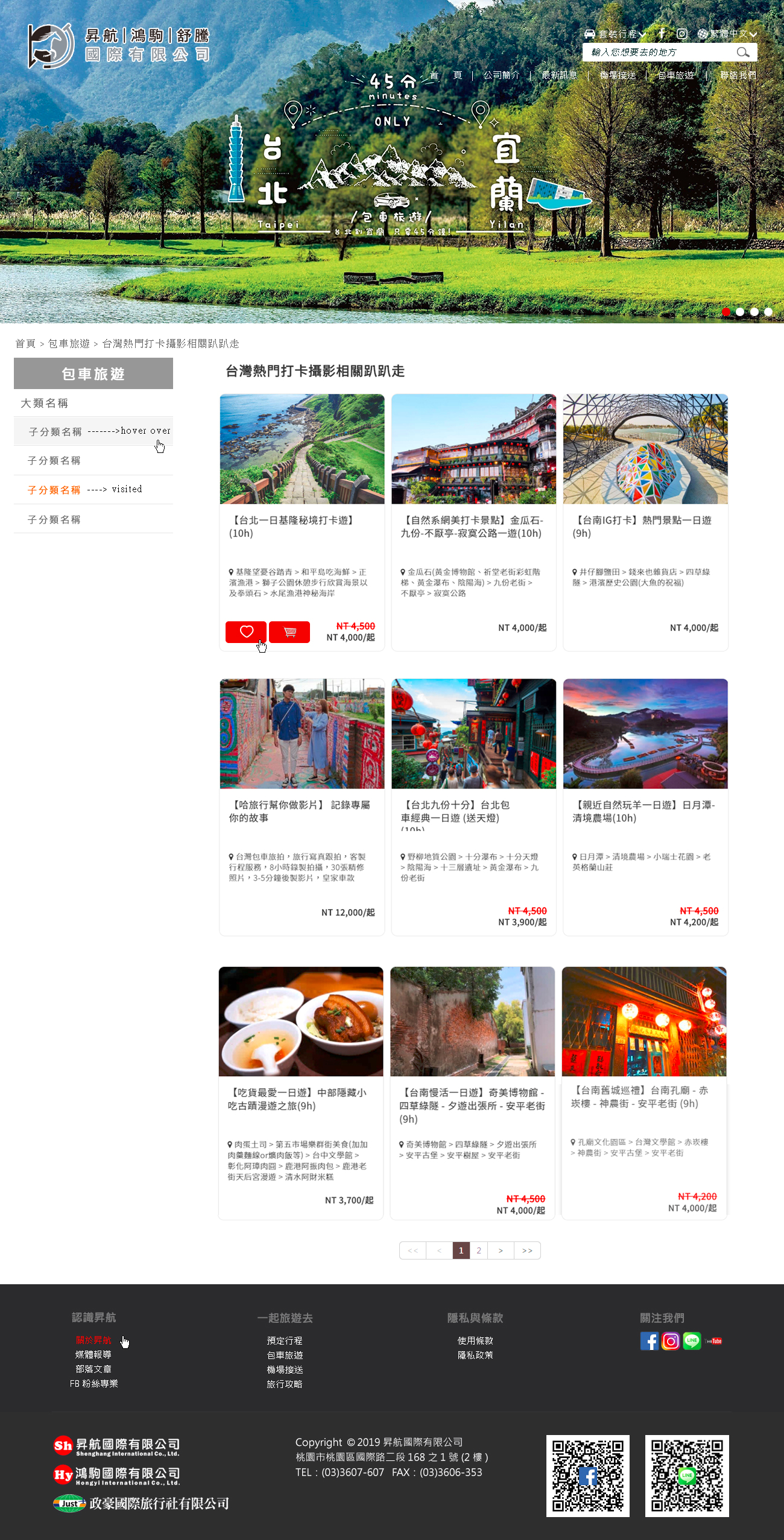Go to 機場接送 in top menu
Viewport: 784px width, 1540px height.
(618, 75)
